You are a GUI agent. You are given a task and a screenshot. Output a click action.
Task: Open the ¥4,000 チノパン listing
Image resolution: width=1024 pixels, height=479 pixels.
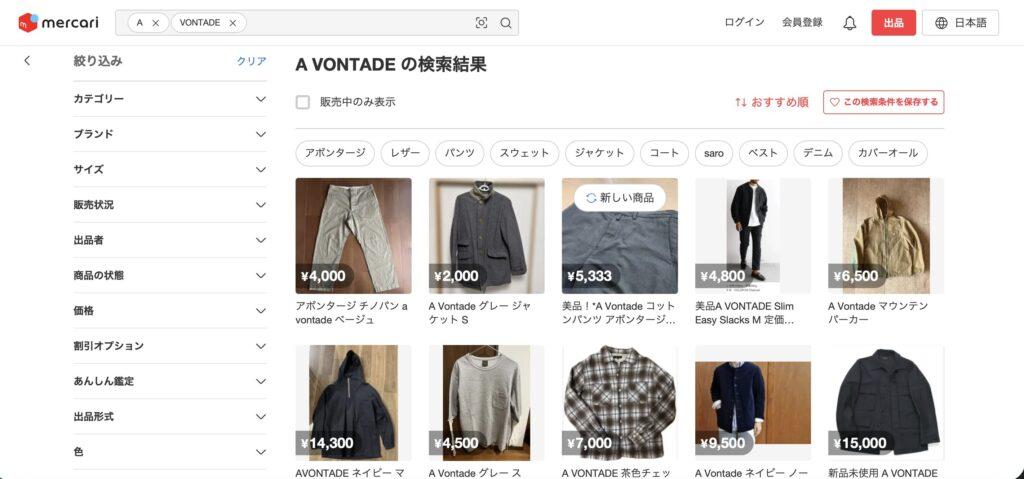point(353,236)
